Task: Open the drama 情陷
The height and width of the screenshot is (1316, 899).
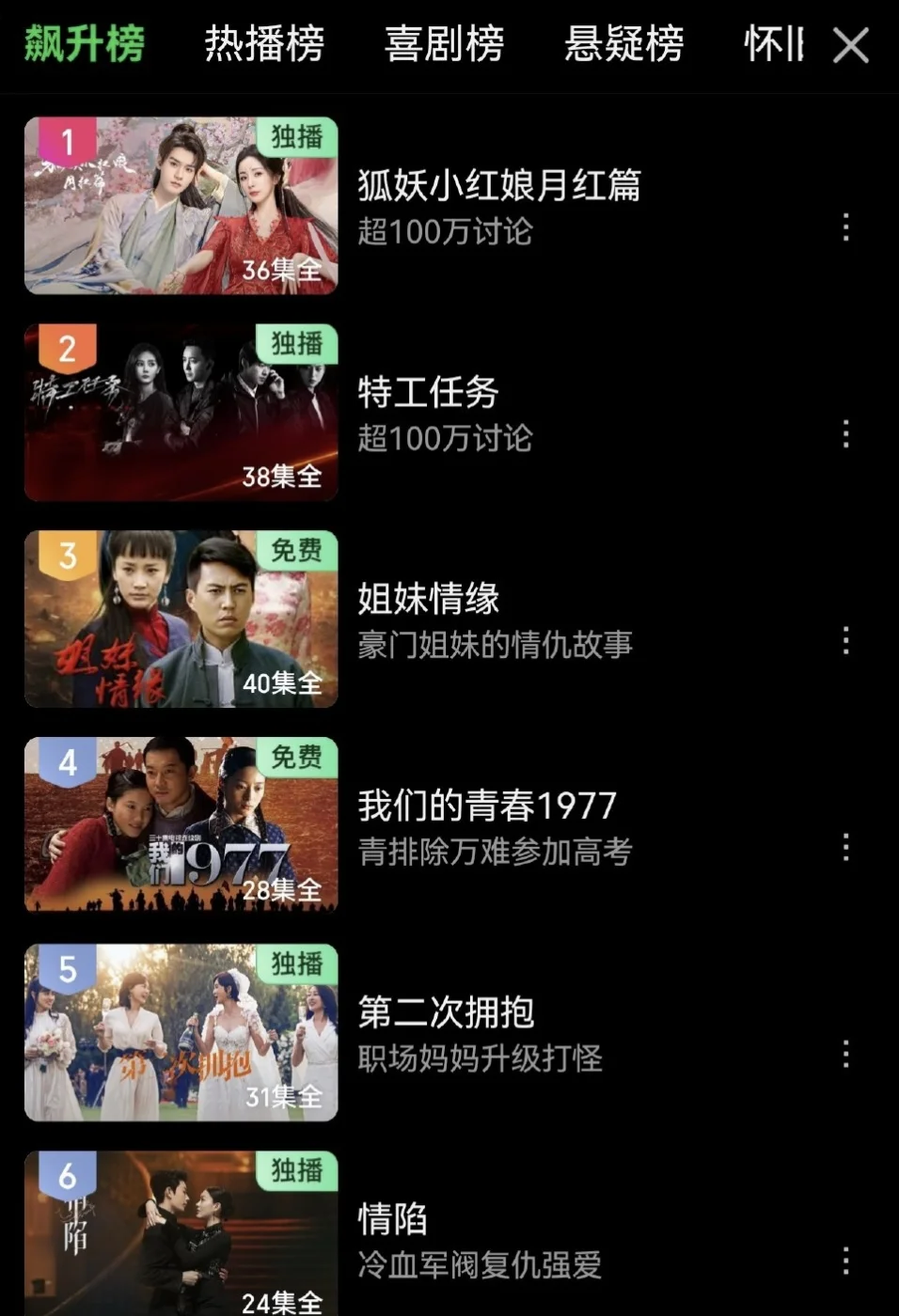Action: pyautogui.click(x=392, y=1220)
